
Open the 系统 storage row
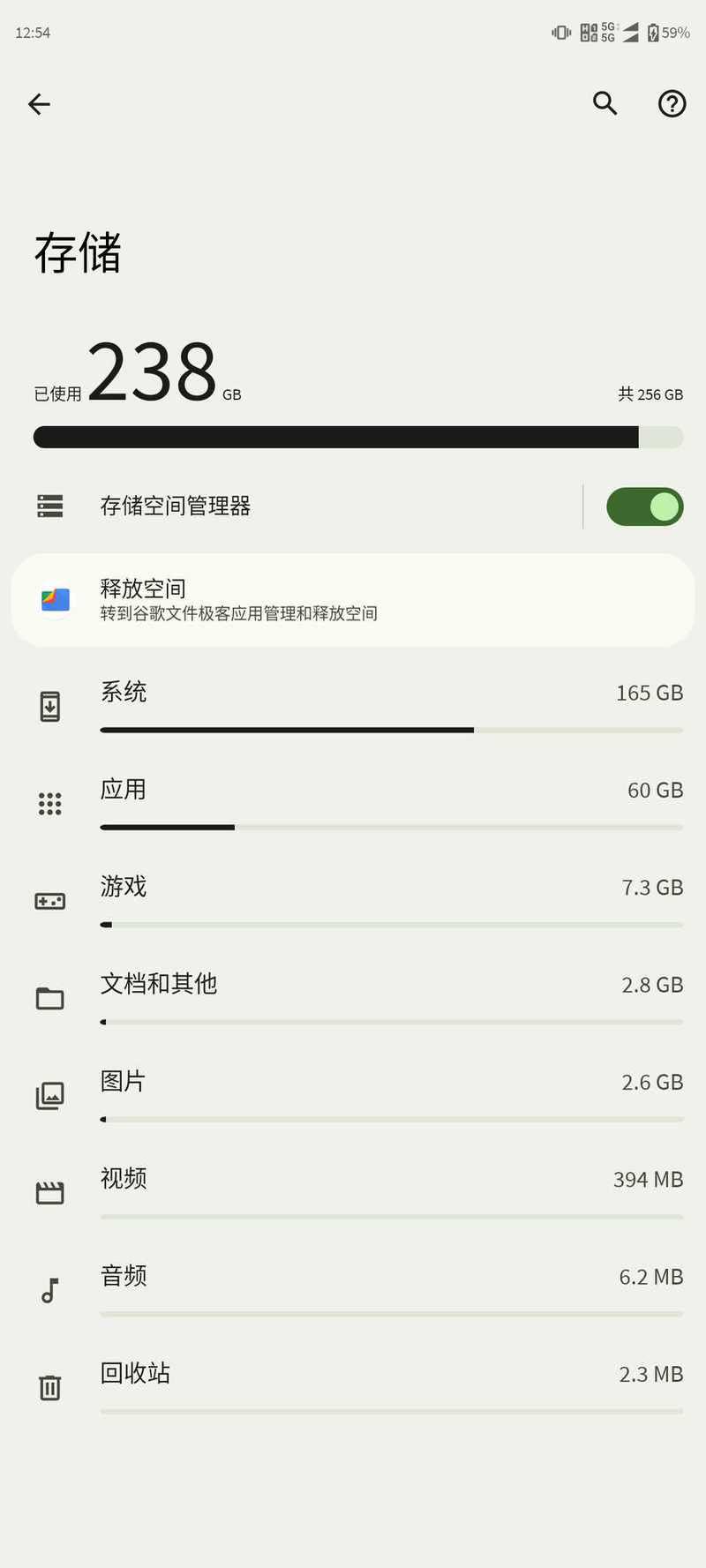(x=353, y=708)
